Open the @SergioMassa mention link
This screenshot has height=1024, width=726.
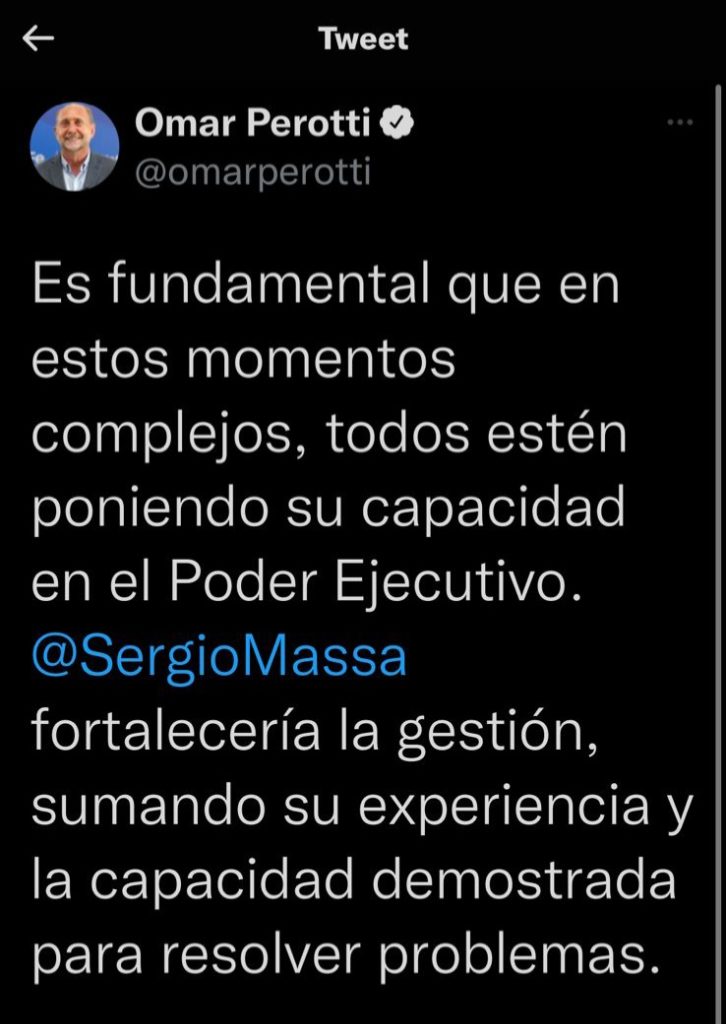click(x=219, y=659)
